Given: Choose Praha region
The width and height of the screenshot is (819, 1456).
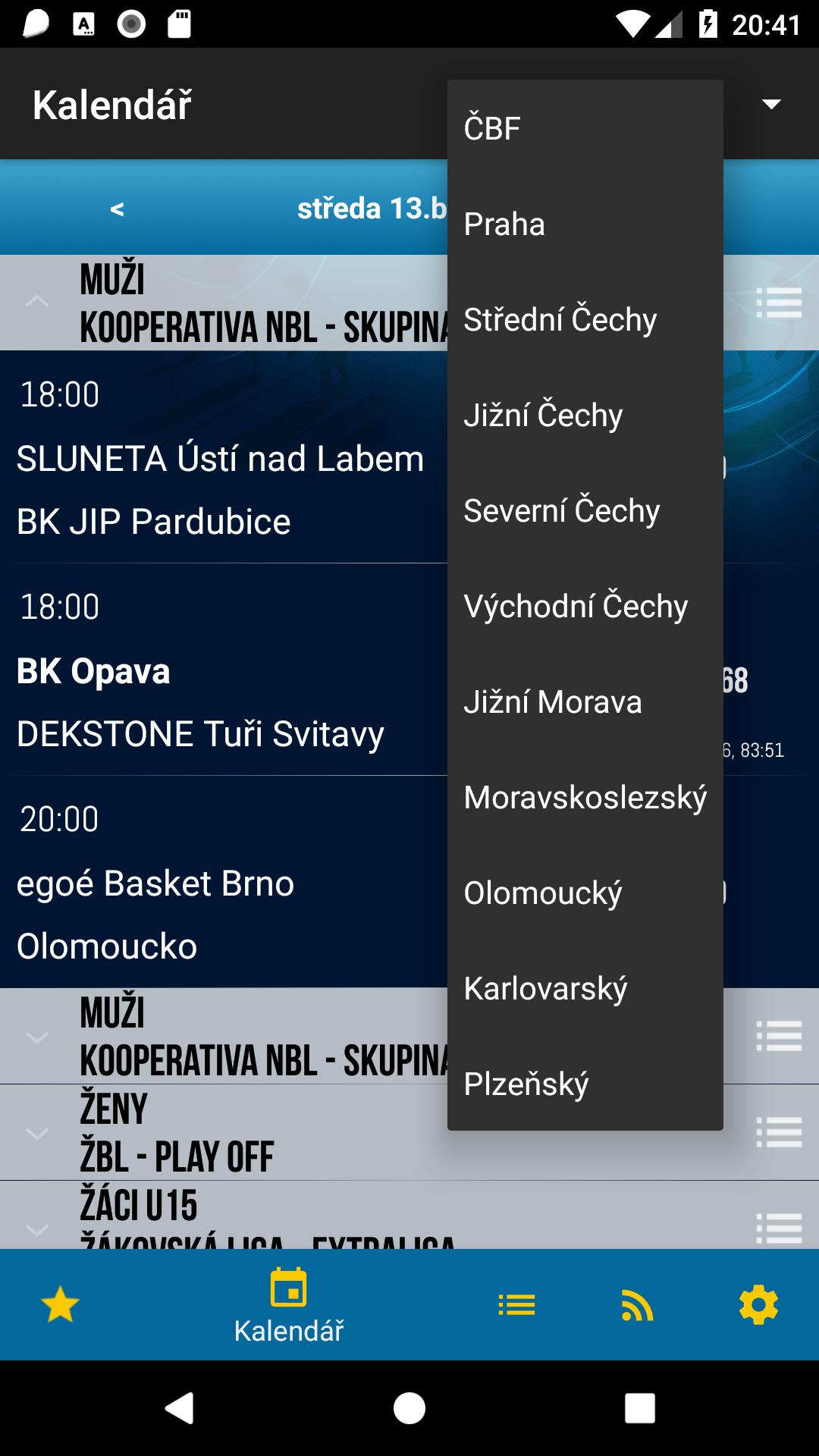Looking at the screenshot, I should [x=584, y=224].
